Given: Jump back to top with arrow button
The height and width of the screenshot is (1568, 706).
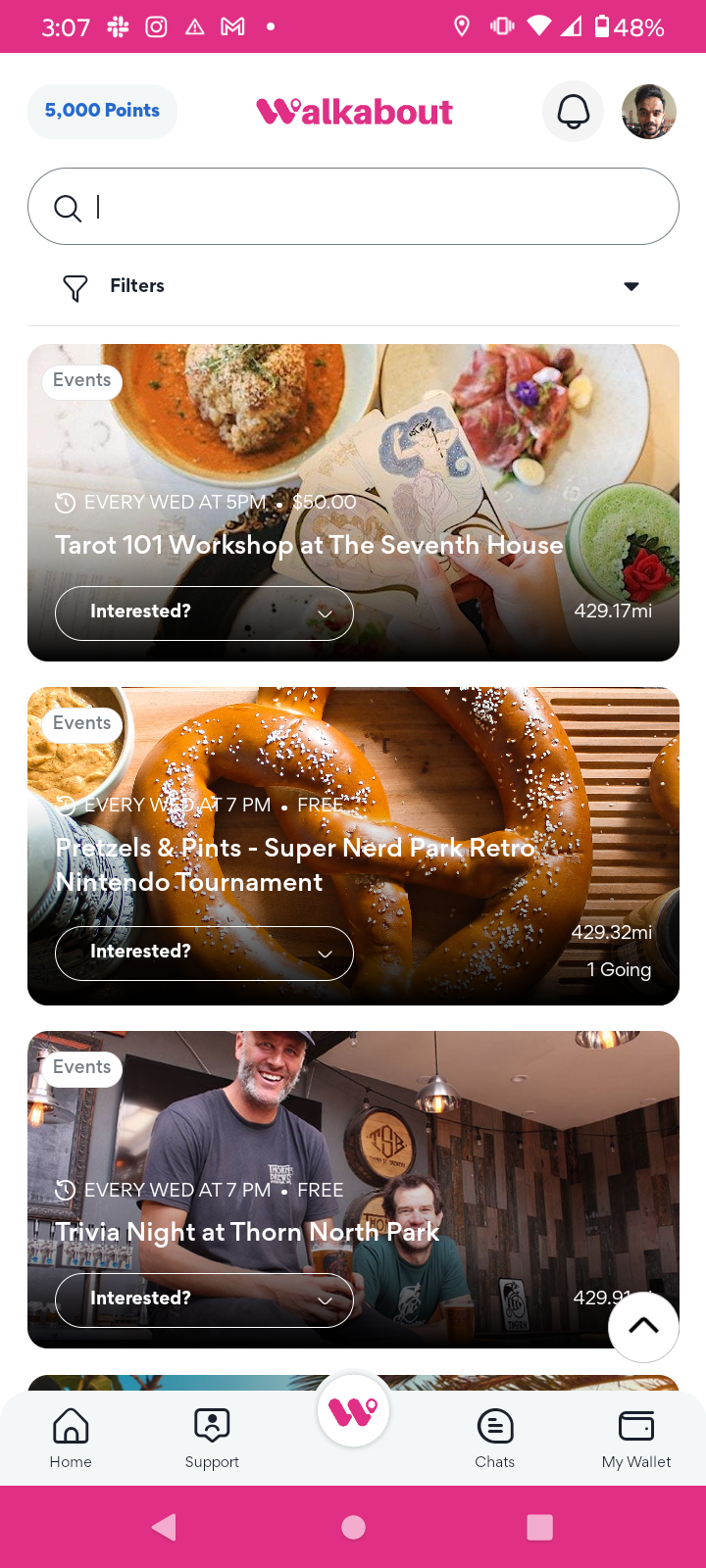Looking at the screenshot, I should [643, 1326].
